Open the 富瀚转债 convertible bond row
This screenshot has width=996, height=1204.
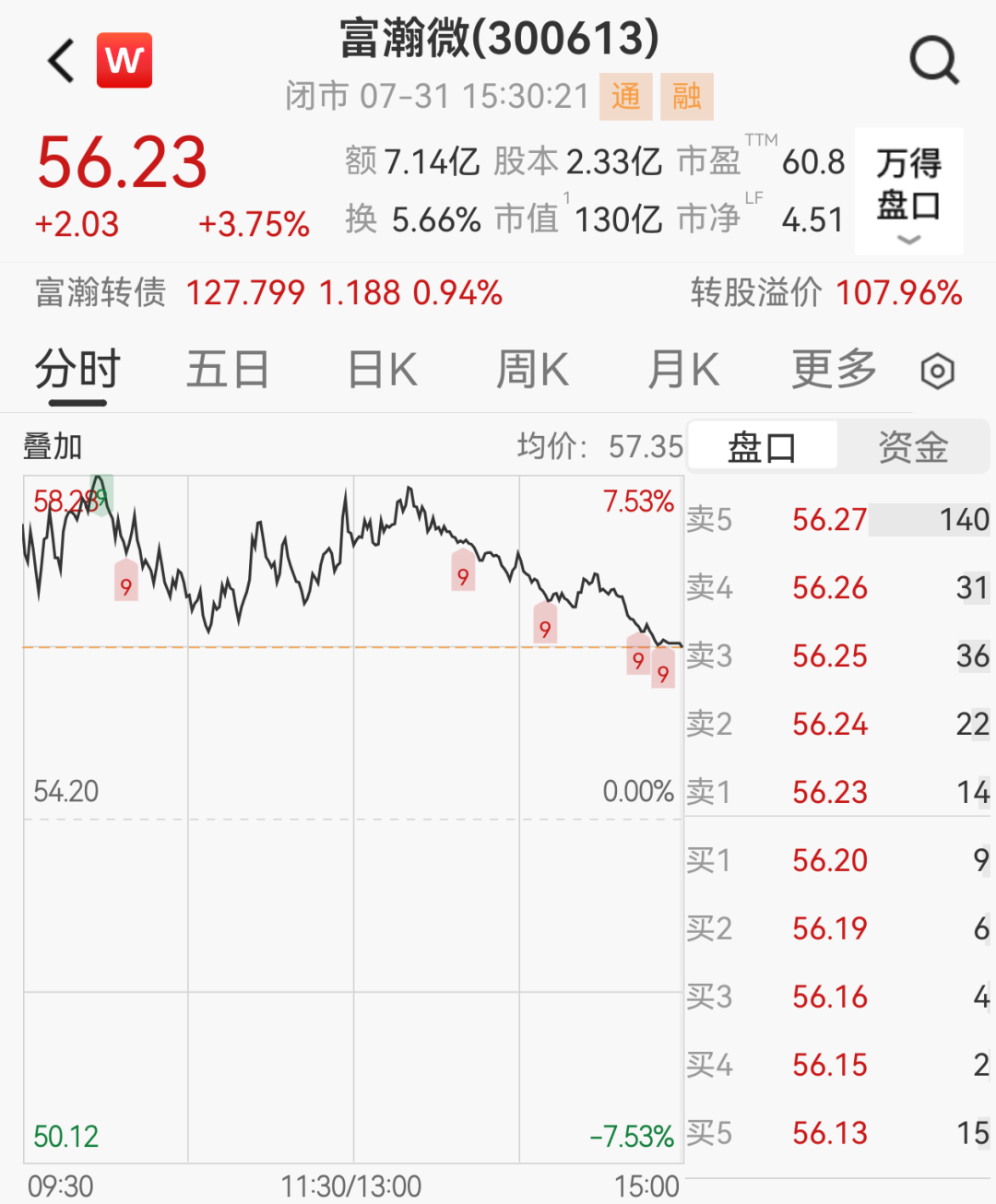498,293
